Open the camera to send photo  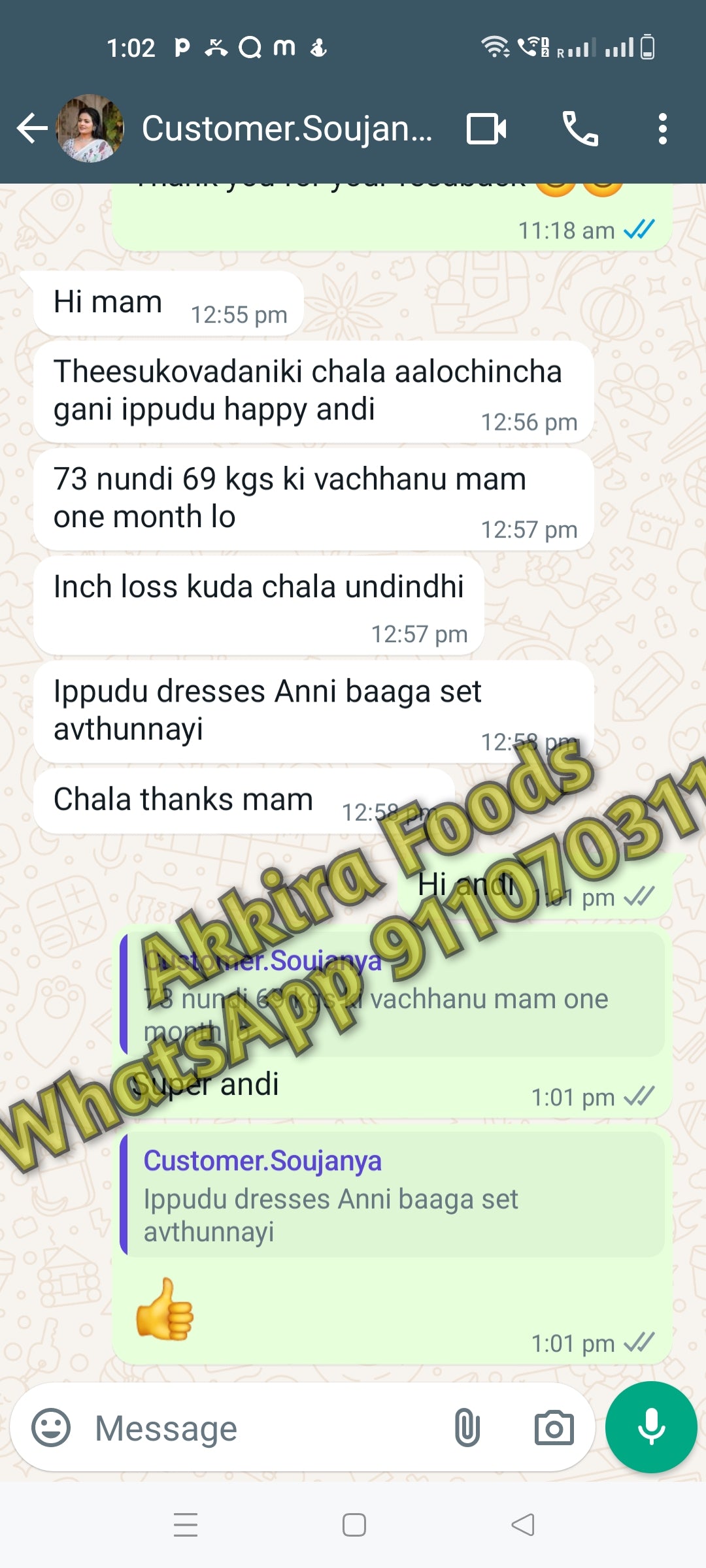click(554, 1428)
